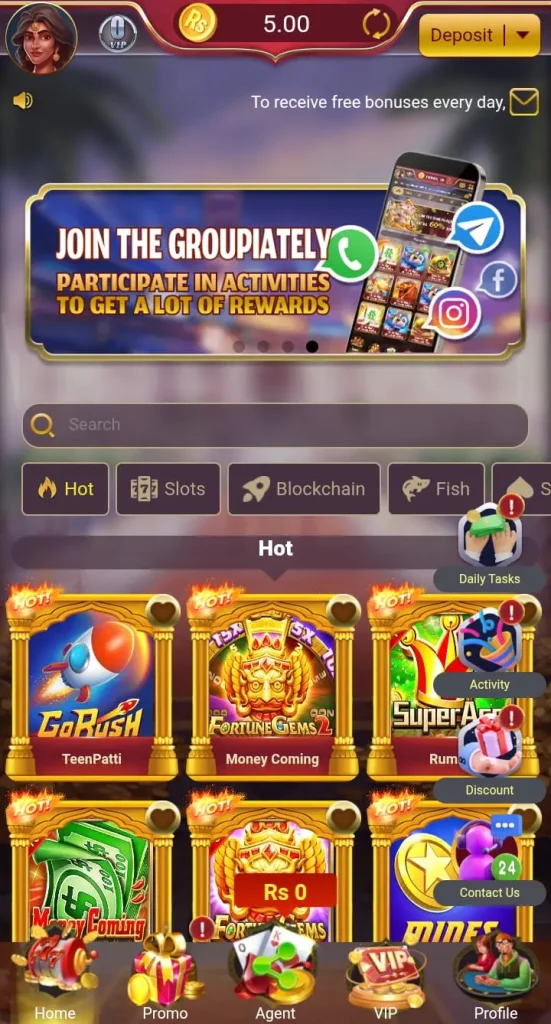
Task: Open Contact Us support chat
Action: click(x=490, y=859)
